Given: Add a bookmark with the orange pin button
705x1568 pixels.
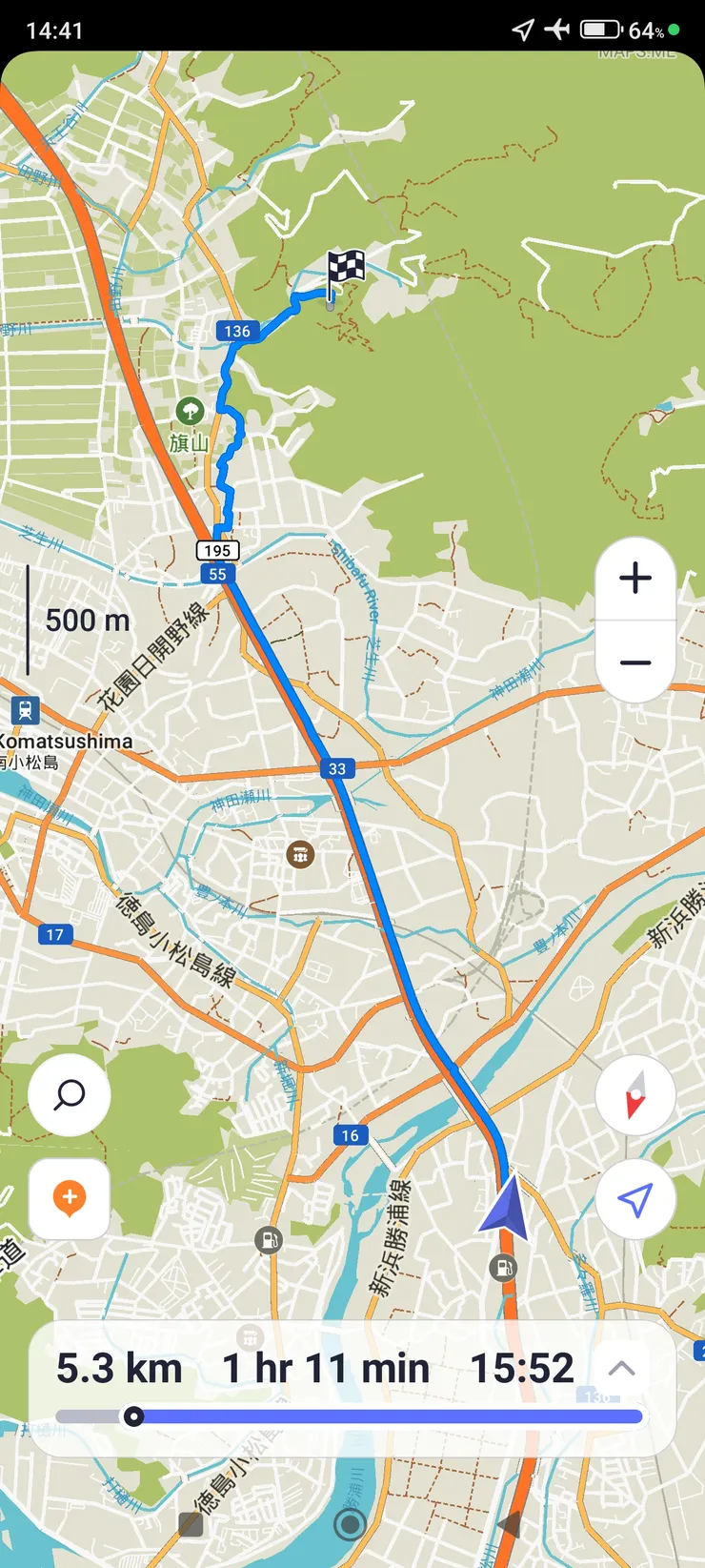Looking at the screenshot, I should [70, 1198].
